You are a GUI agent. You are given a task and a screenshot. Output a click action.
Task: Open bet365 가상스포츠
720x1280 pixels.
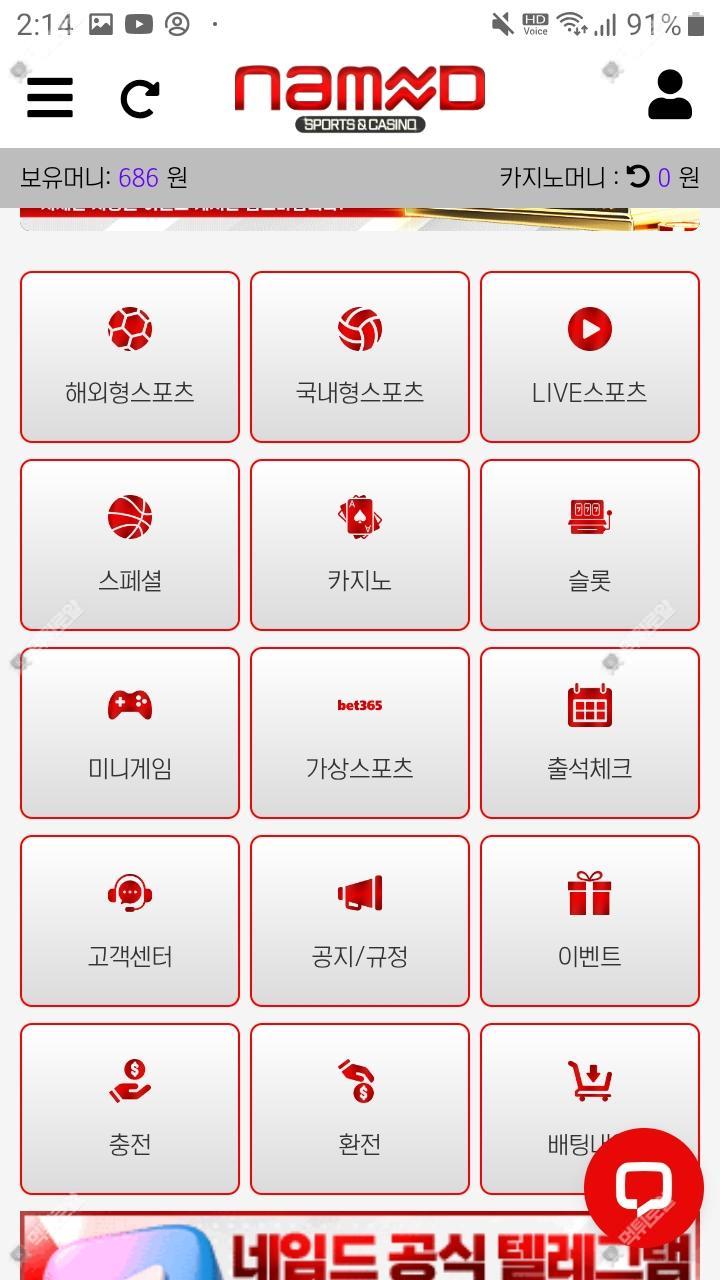(360, 733)
